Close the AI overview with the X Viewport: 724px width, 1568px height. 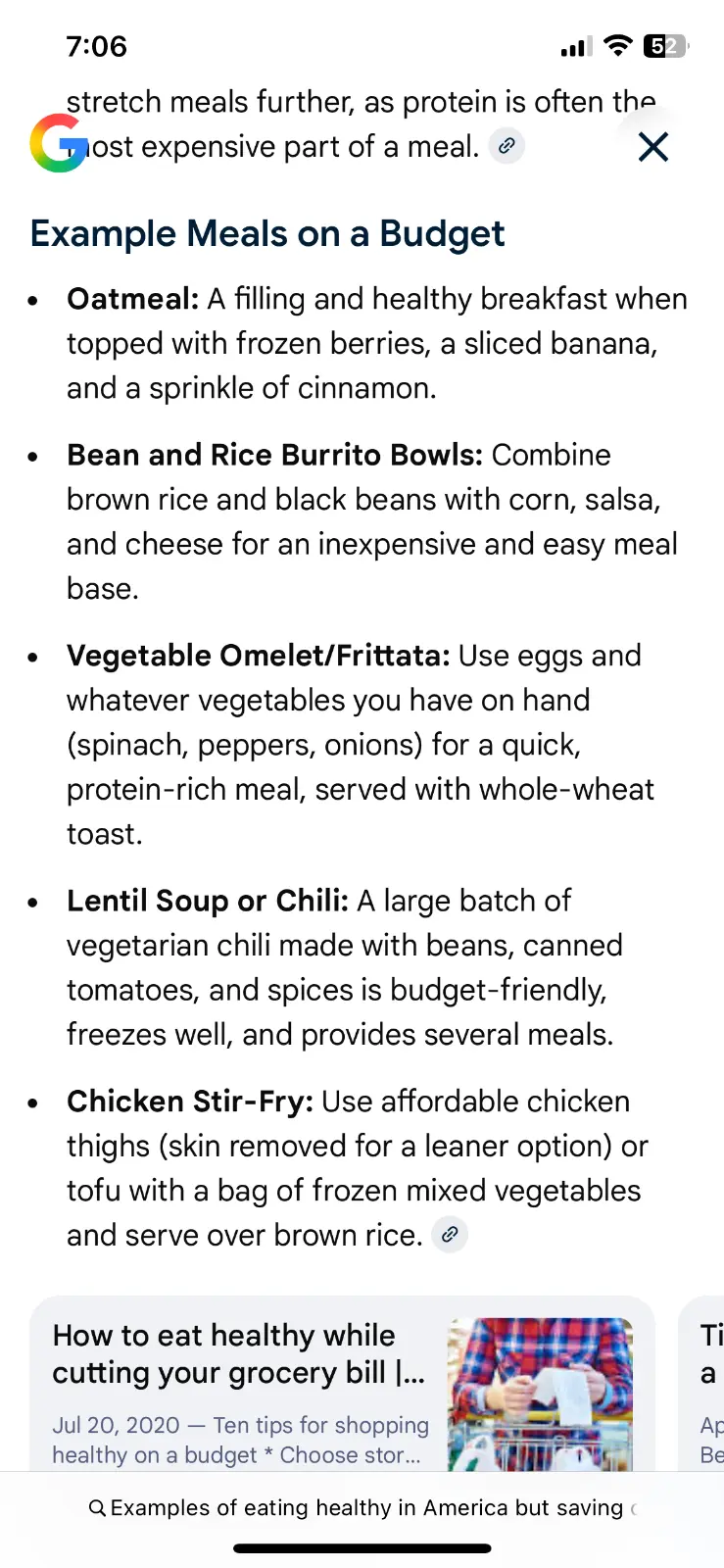click(652, 147)
